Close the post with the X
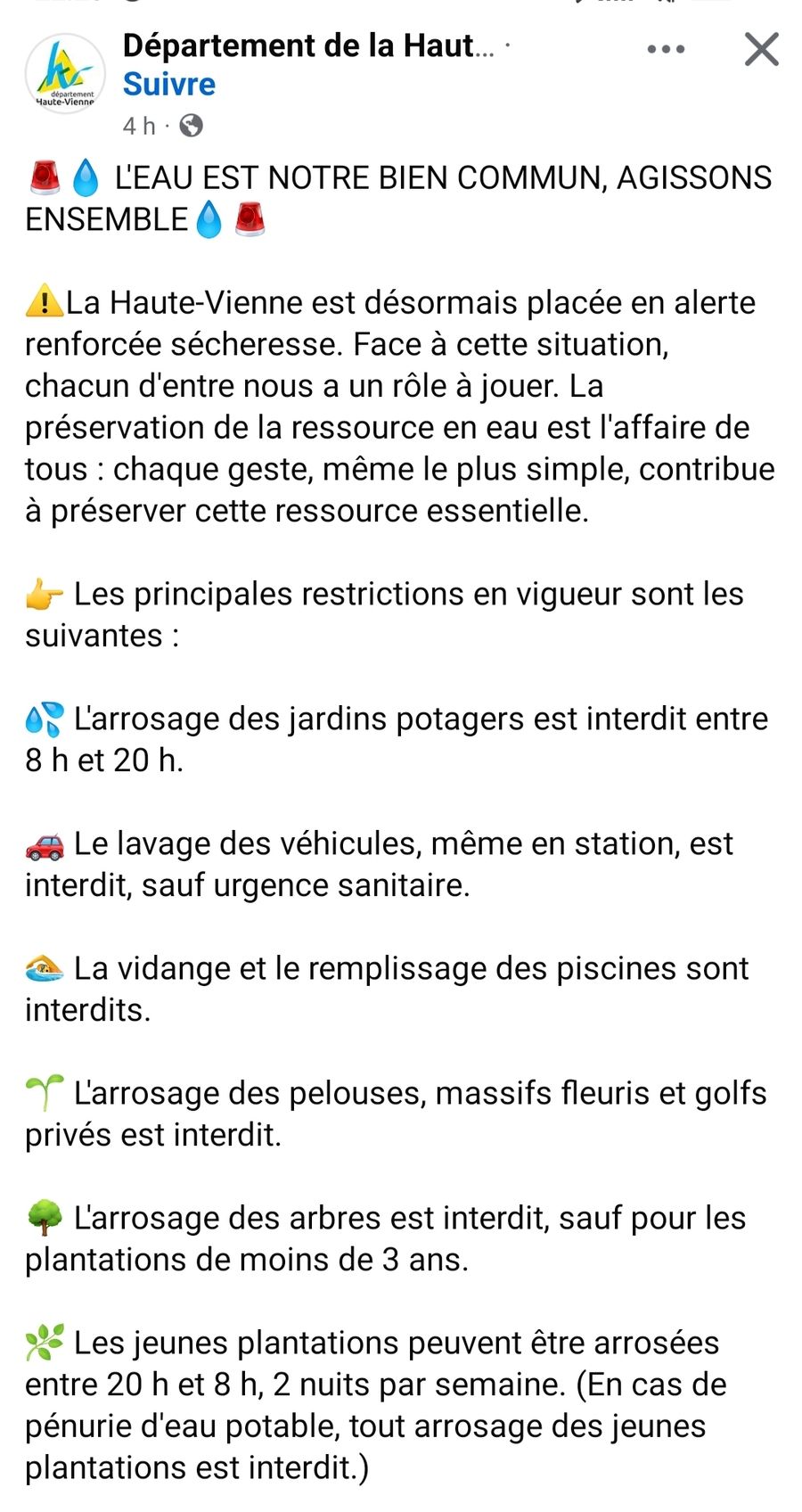The image size is (802, 1512). pos(762,49)
